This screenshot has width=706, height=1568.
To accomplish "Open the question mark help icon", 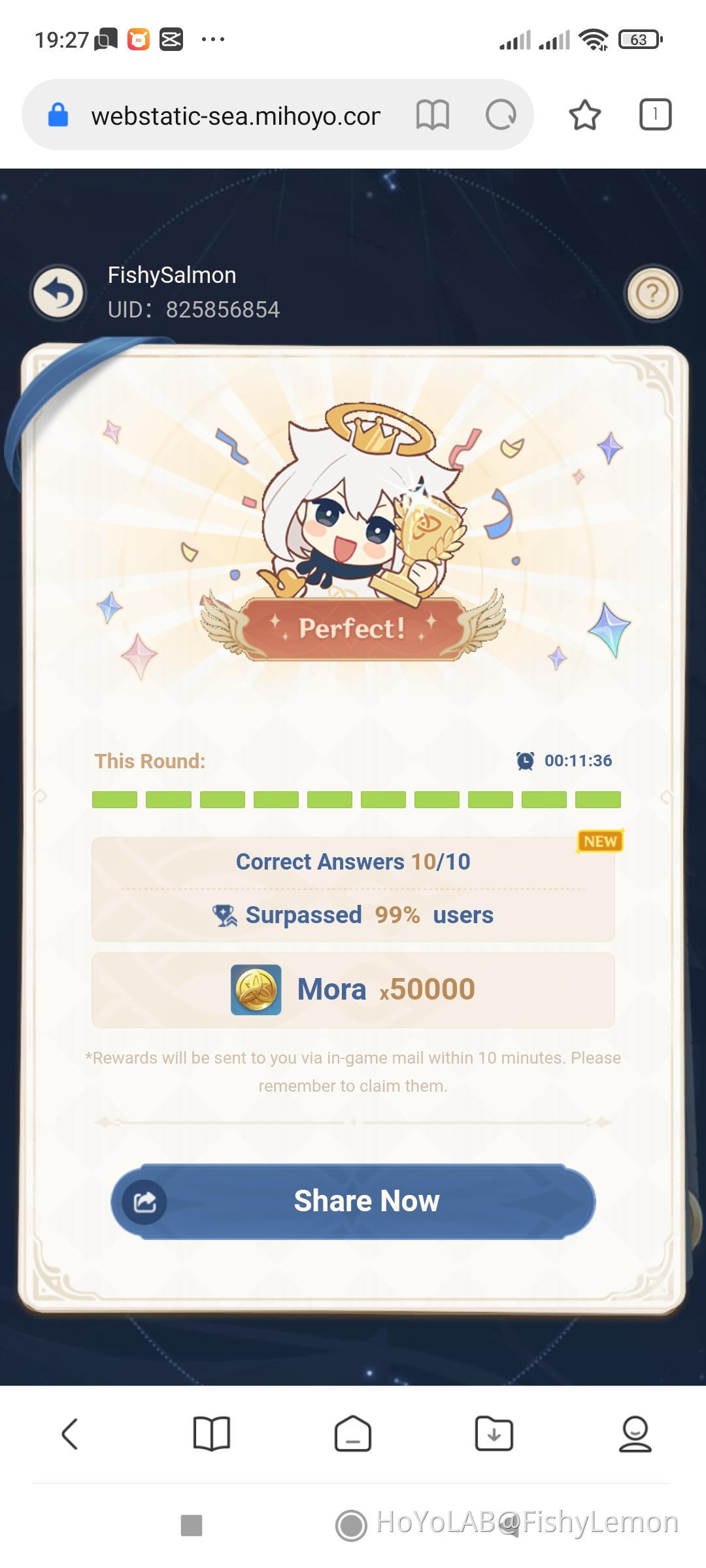I will pyautogui.click(x=652, y=293).
